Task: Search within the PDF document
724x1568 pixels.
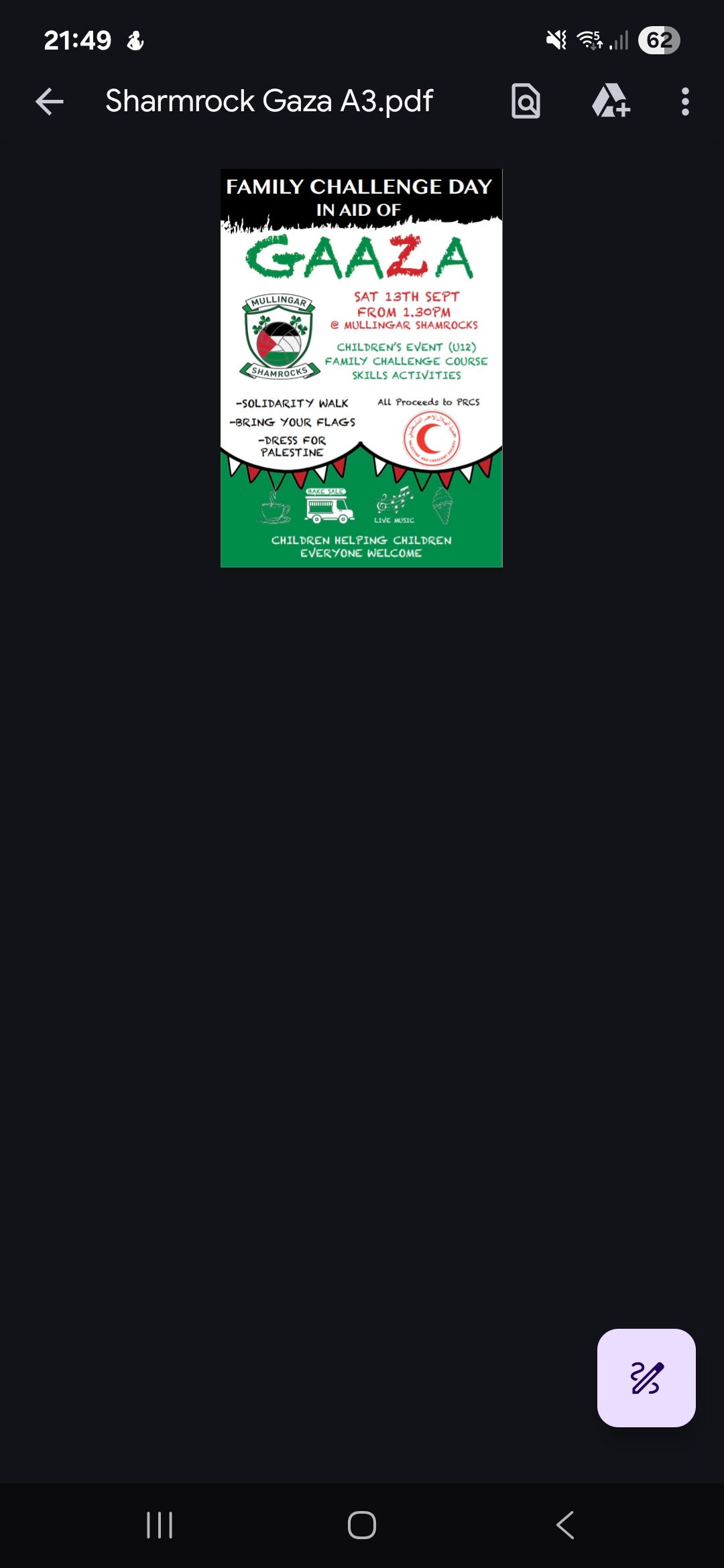Action: click(x=526, y=102)
